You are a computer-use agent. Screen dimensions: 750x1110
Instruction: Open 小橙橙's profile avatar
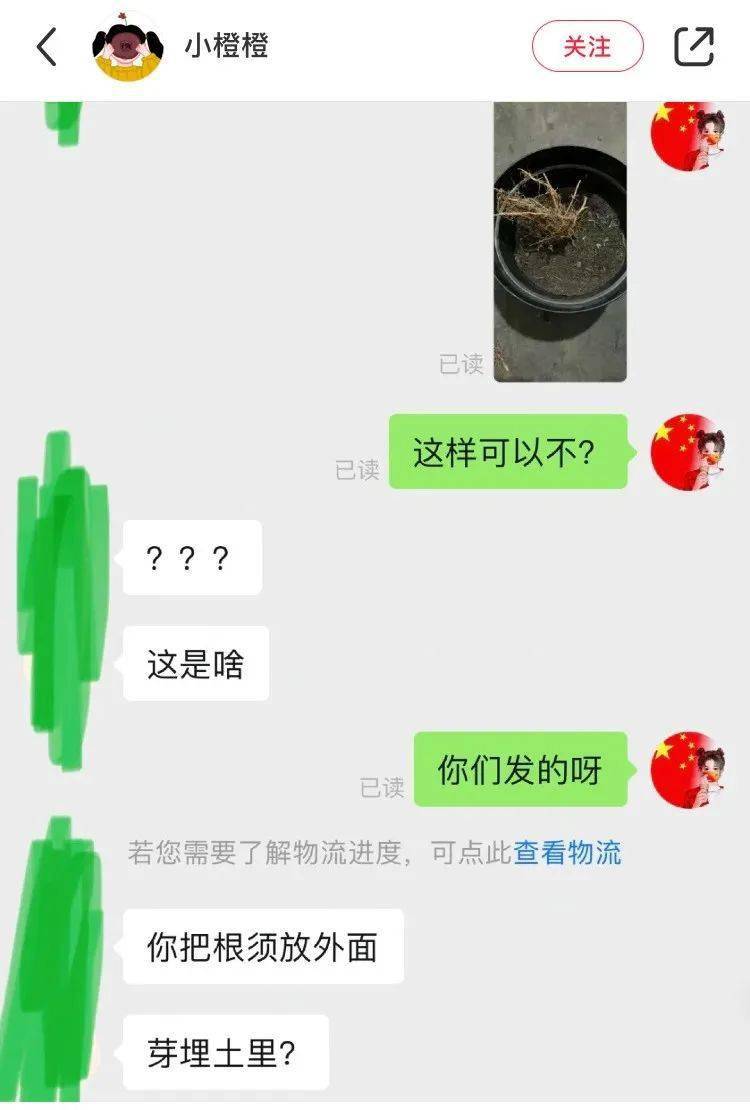[128, 47]
